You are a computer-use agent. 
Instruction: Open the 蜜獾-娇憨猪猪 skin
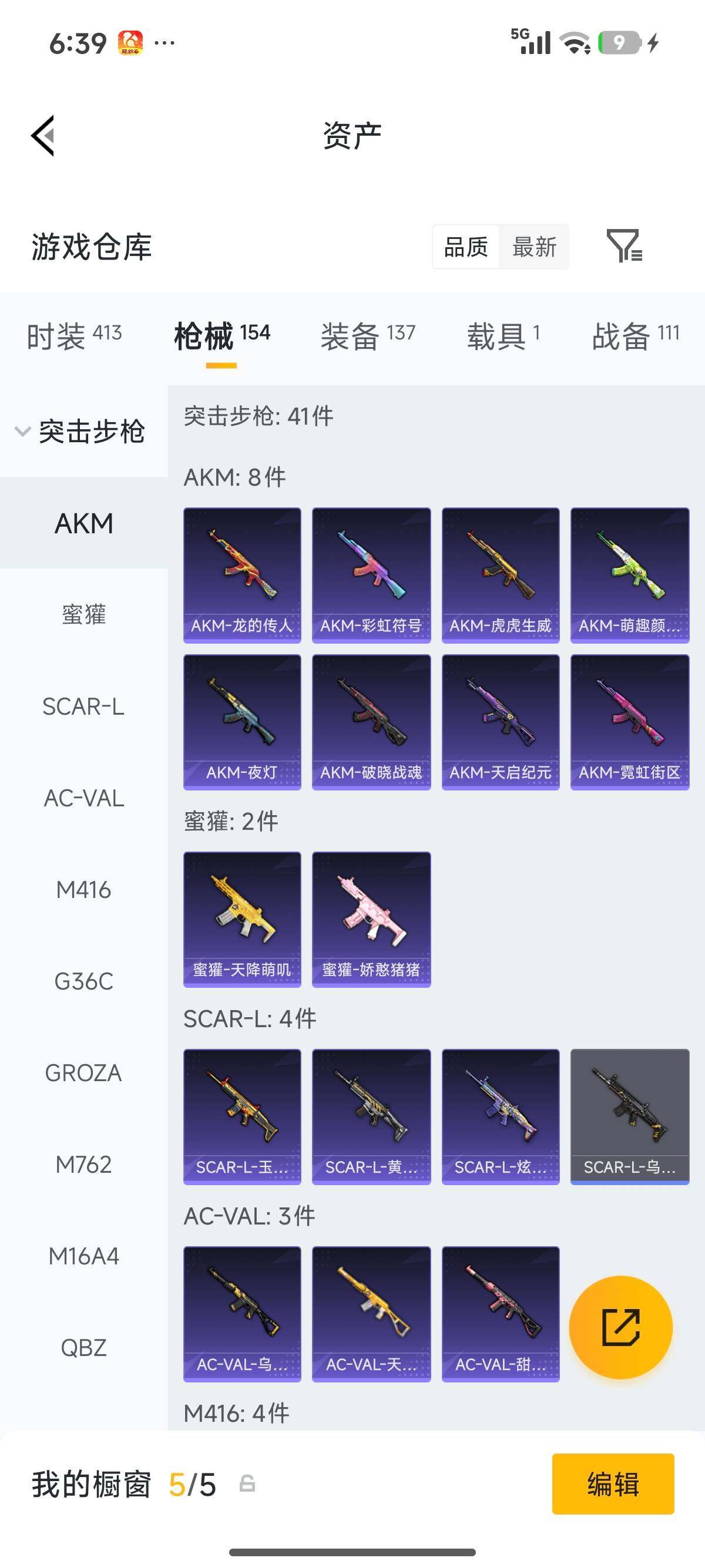(x=371, y=919)
